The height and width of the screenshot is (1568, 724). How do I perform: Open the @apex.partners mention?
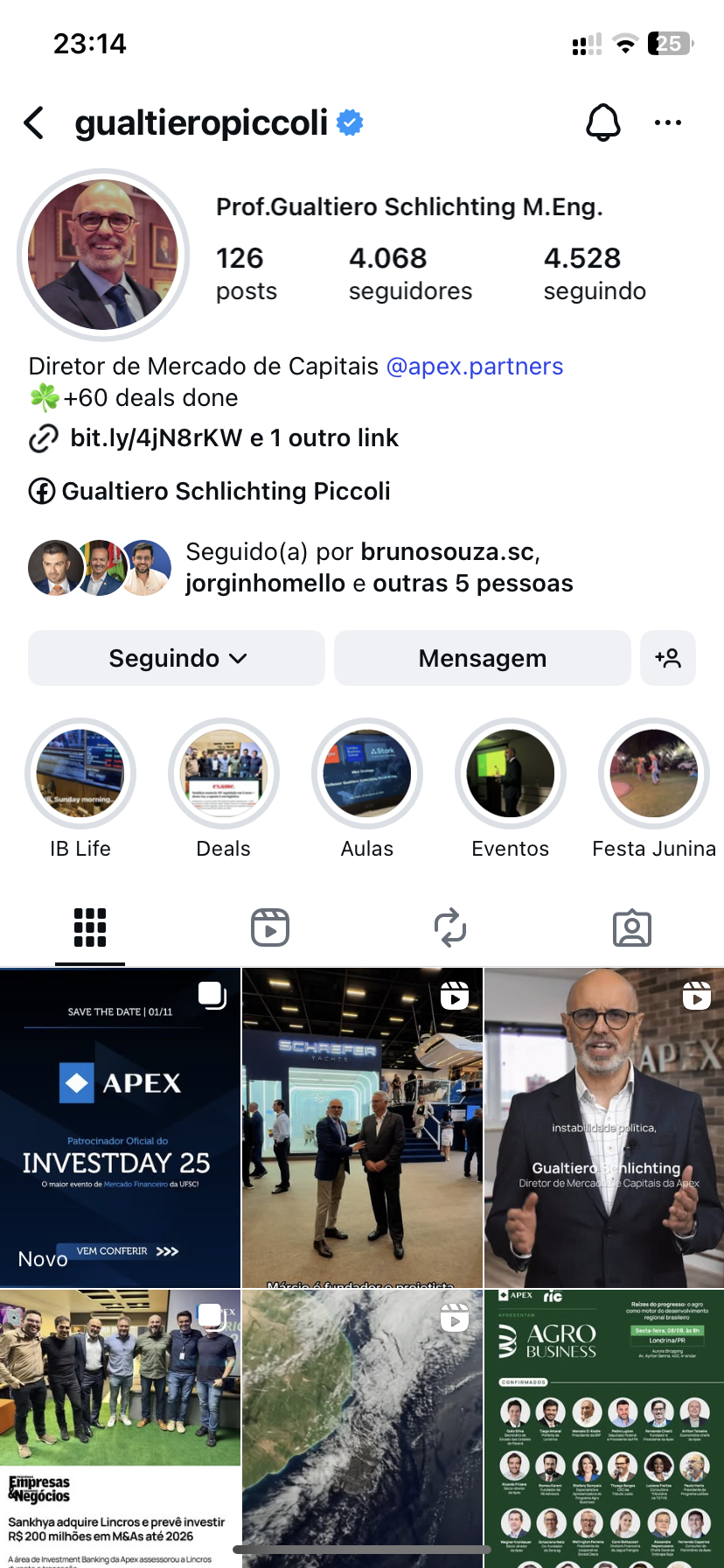pos(475,366)
